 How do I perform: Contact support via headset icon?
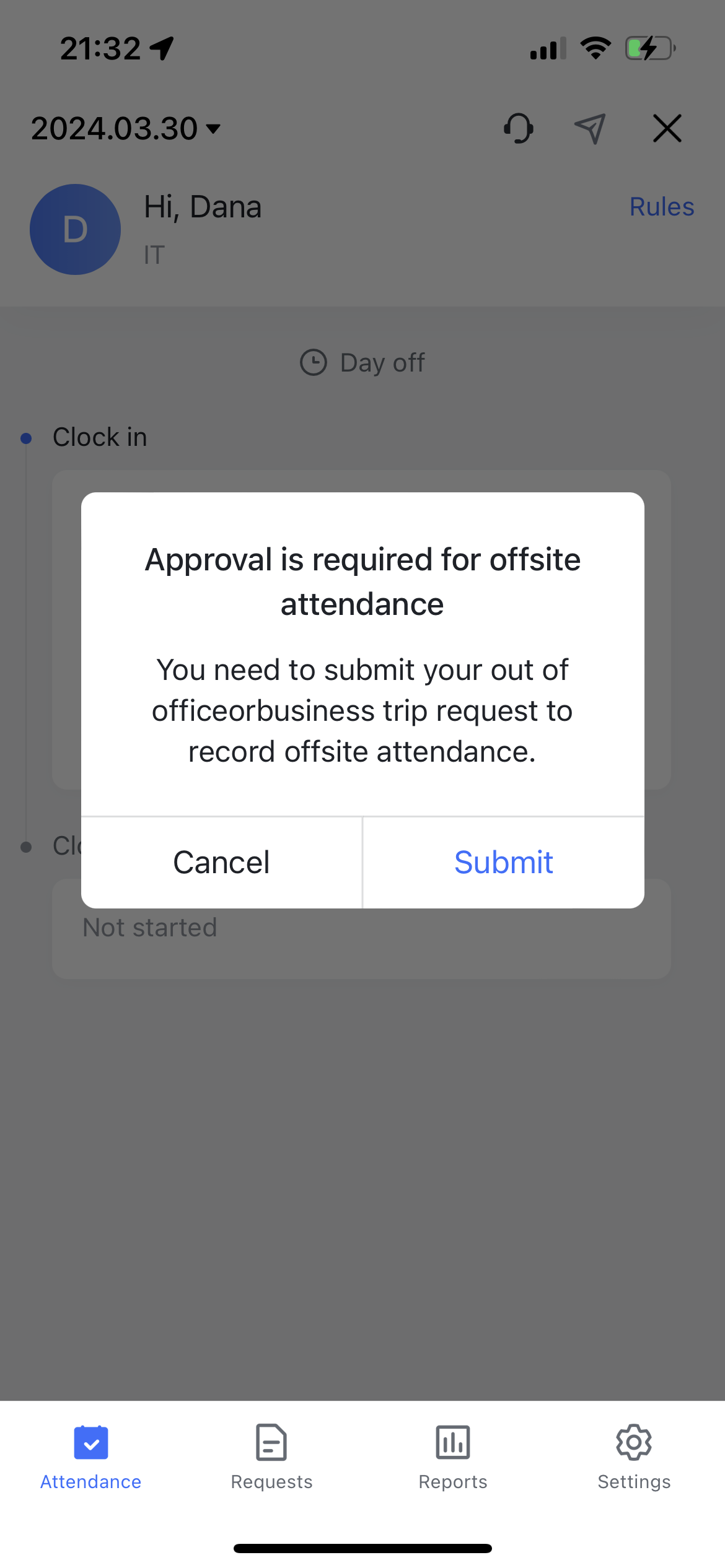click(518, 129)
